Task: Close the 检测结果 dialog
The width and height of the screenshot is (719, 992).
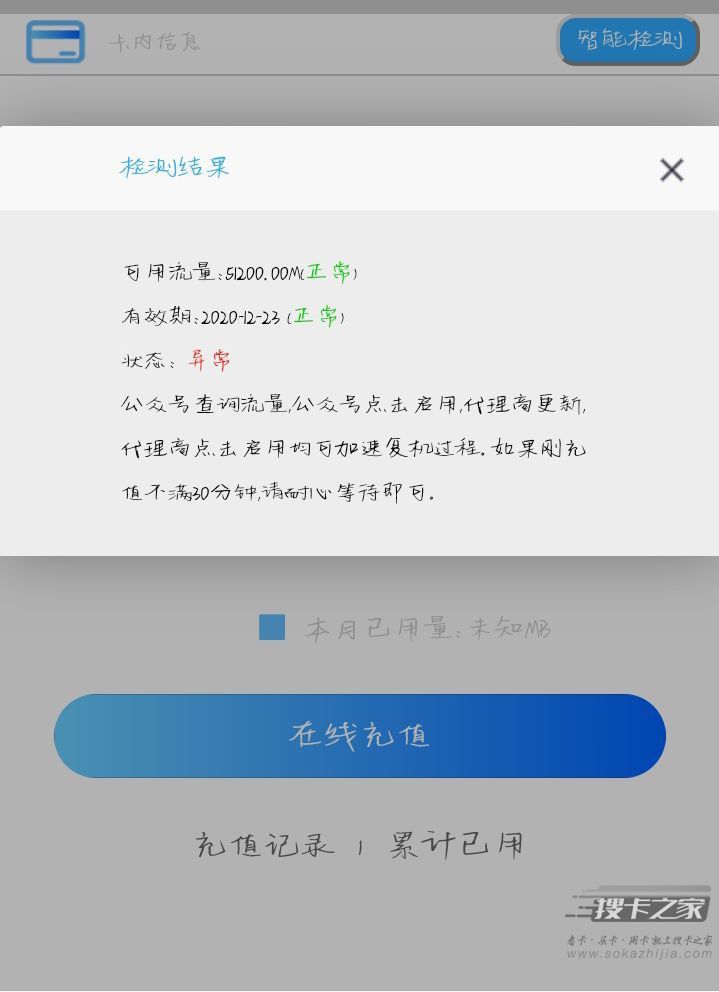Action: tap(671, 170)
